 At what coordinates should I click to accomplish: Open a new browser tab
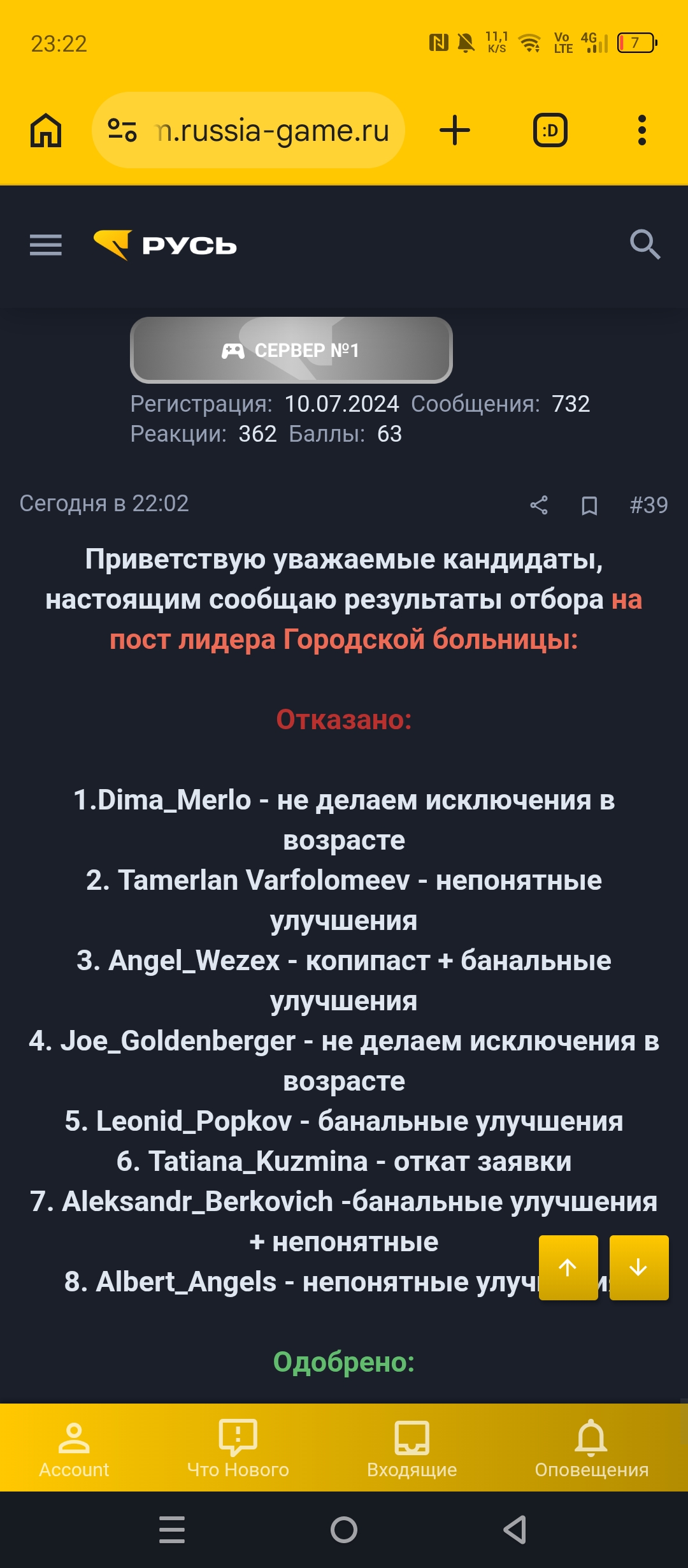[455, 131]
